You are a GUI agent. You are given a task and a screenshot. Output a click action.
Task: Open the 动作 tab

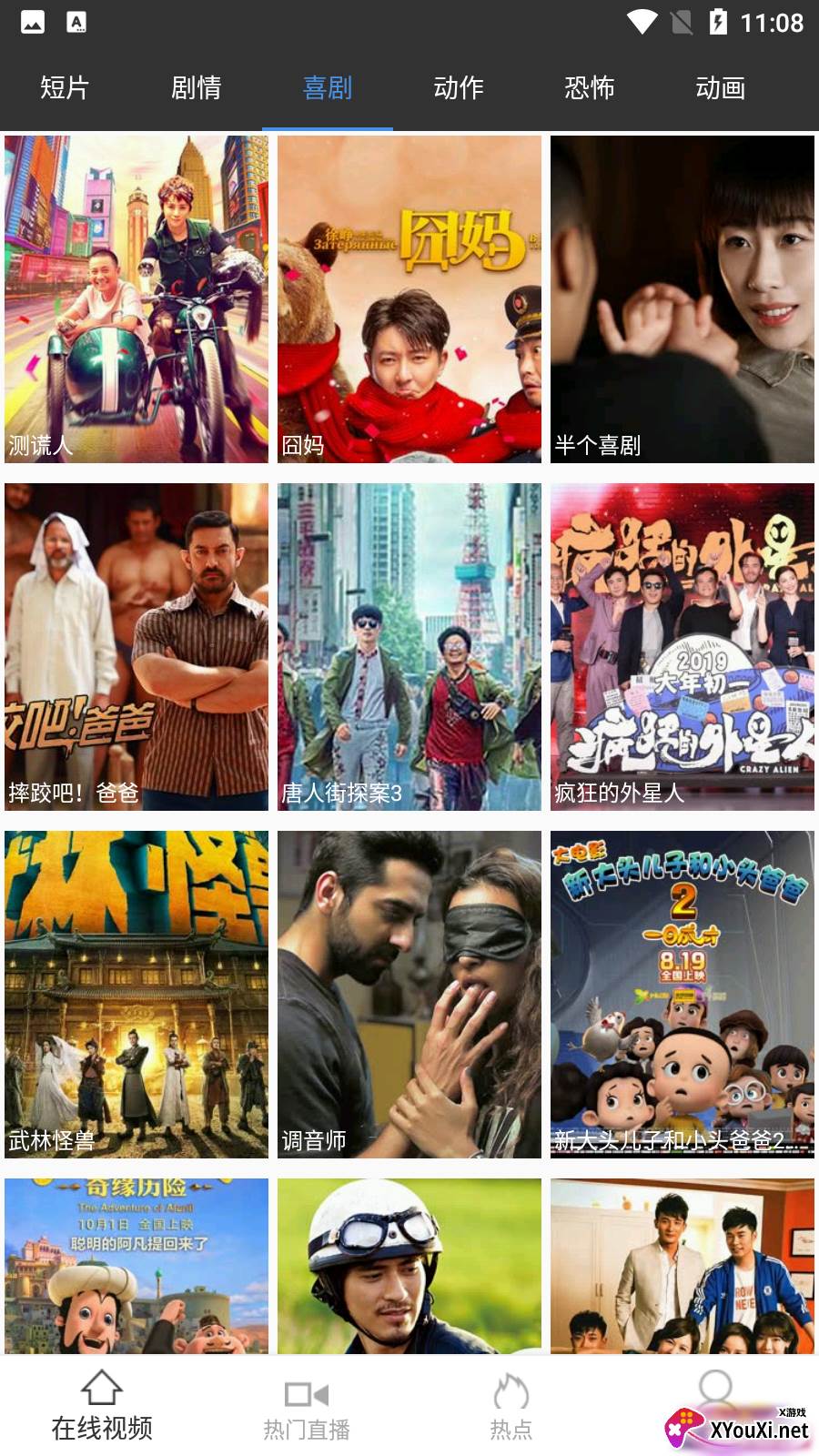(459, 88)
